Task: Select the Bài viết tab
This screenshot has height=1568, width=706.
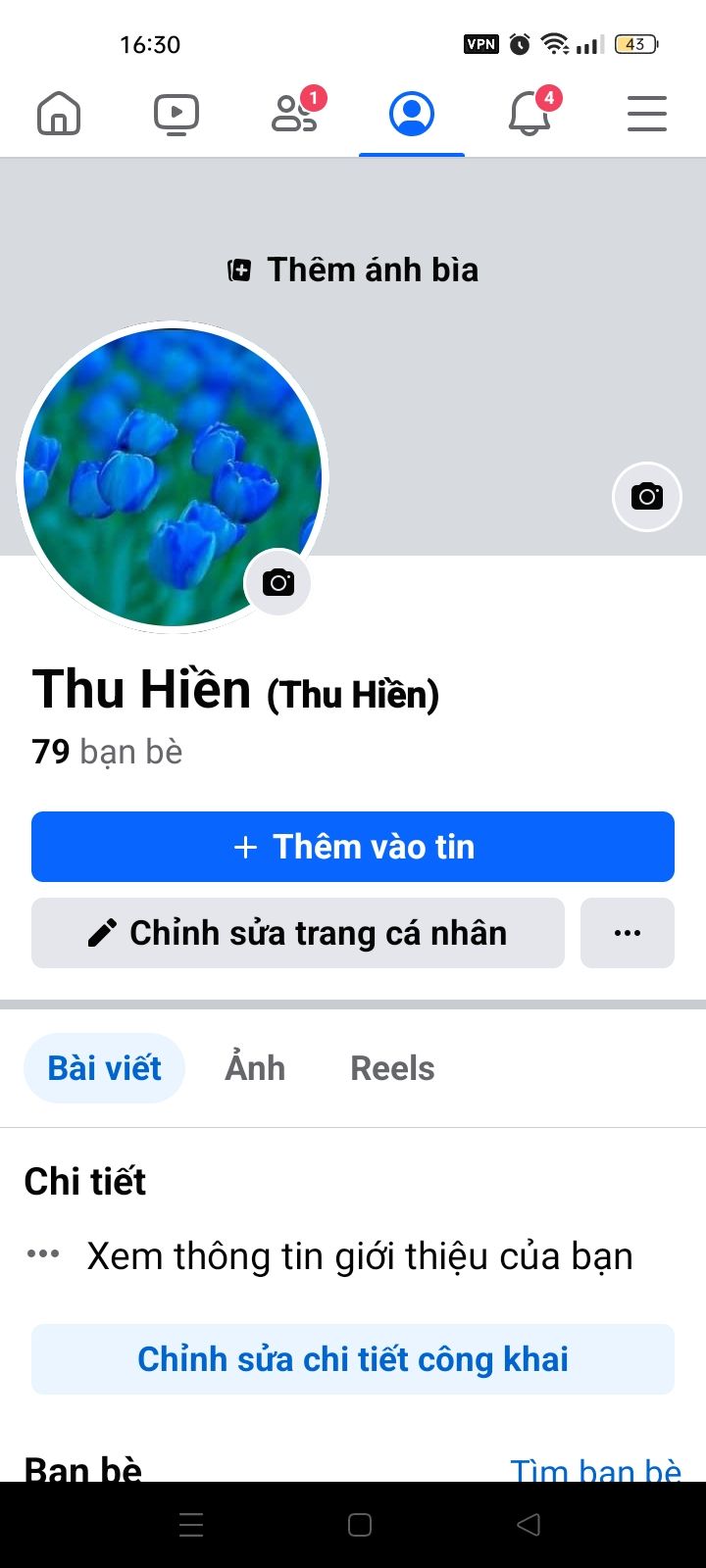Action: 104,1068
